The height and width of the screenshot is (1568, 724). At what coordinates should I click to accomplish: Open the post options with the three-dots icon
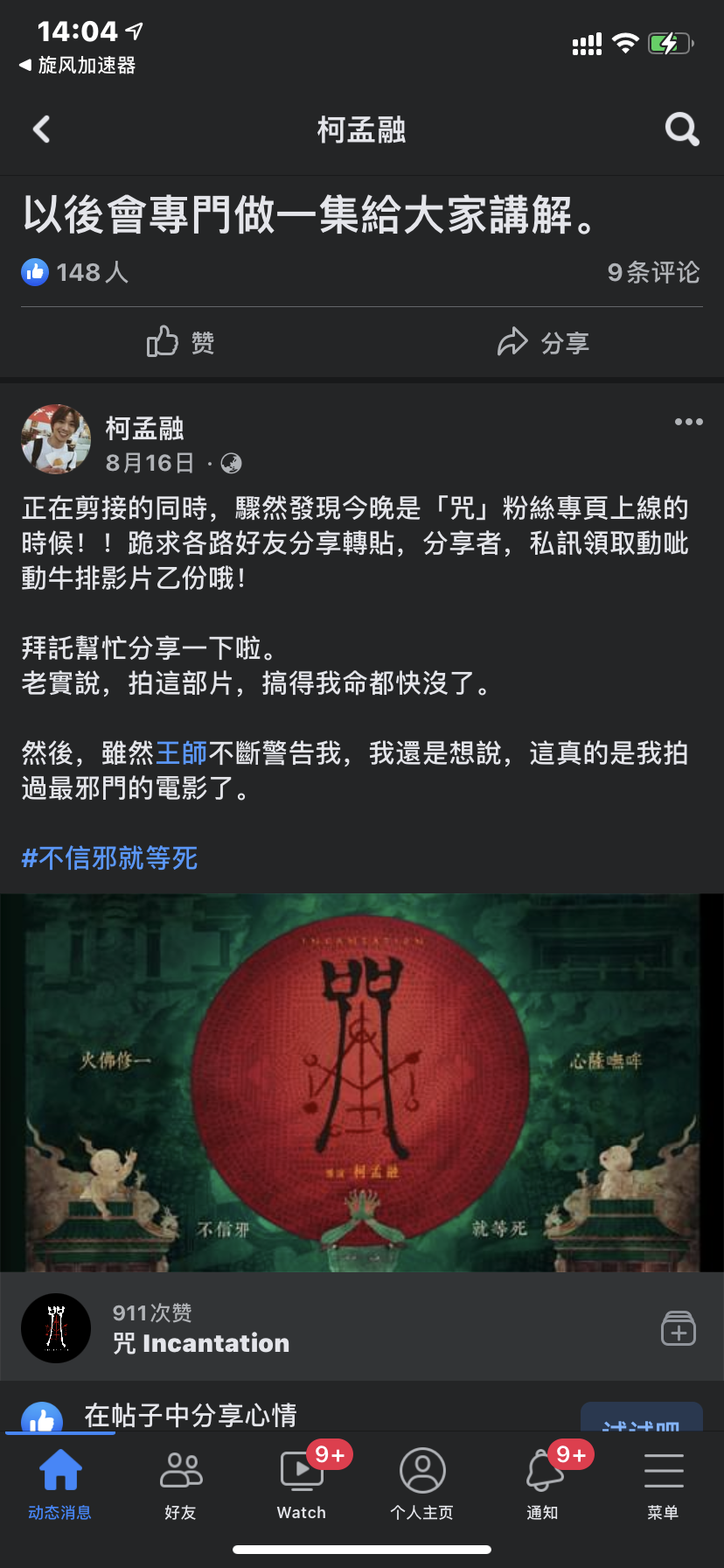[688, 422]
